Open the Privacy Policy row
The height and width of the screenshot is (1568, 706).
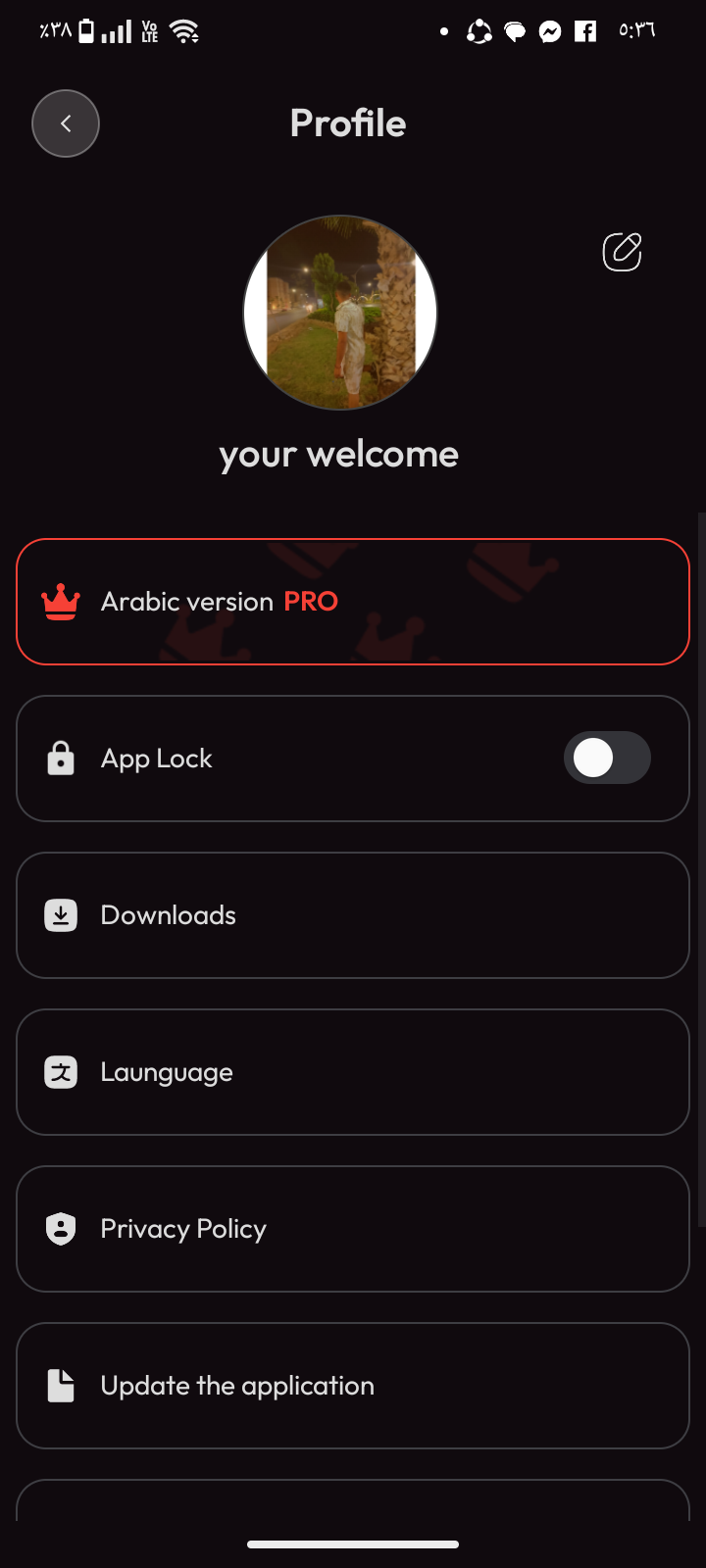coord(353,1229)
